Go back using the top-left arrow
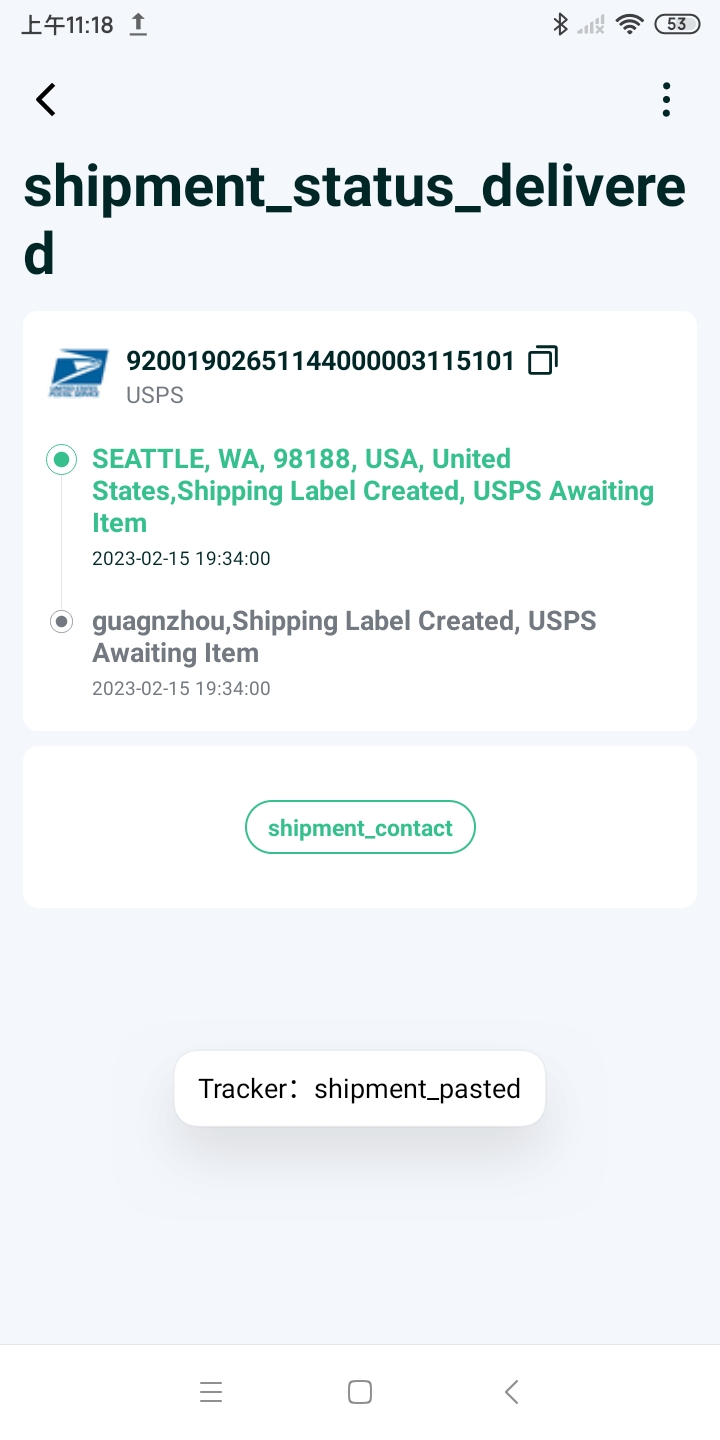Screen dimensions: 720x1440 [x=46, y=100]
